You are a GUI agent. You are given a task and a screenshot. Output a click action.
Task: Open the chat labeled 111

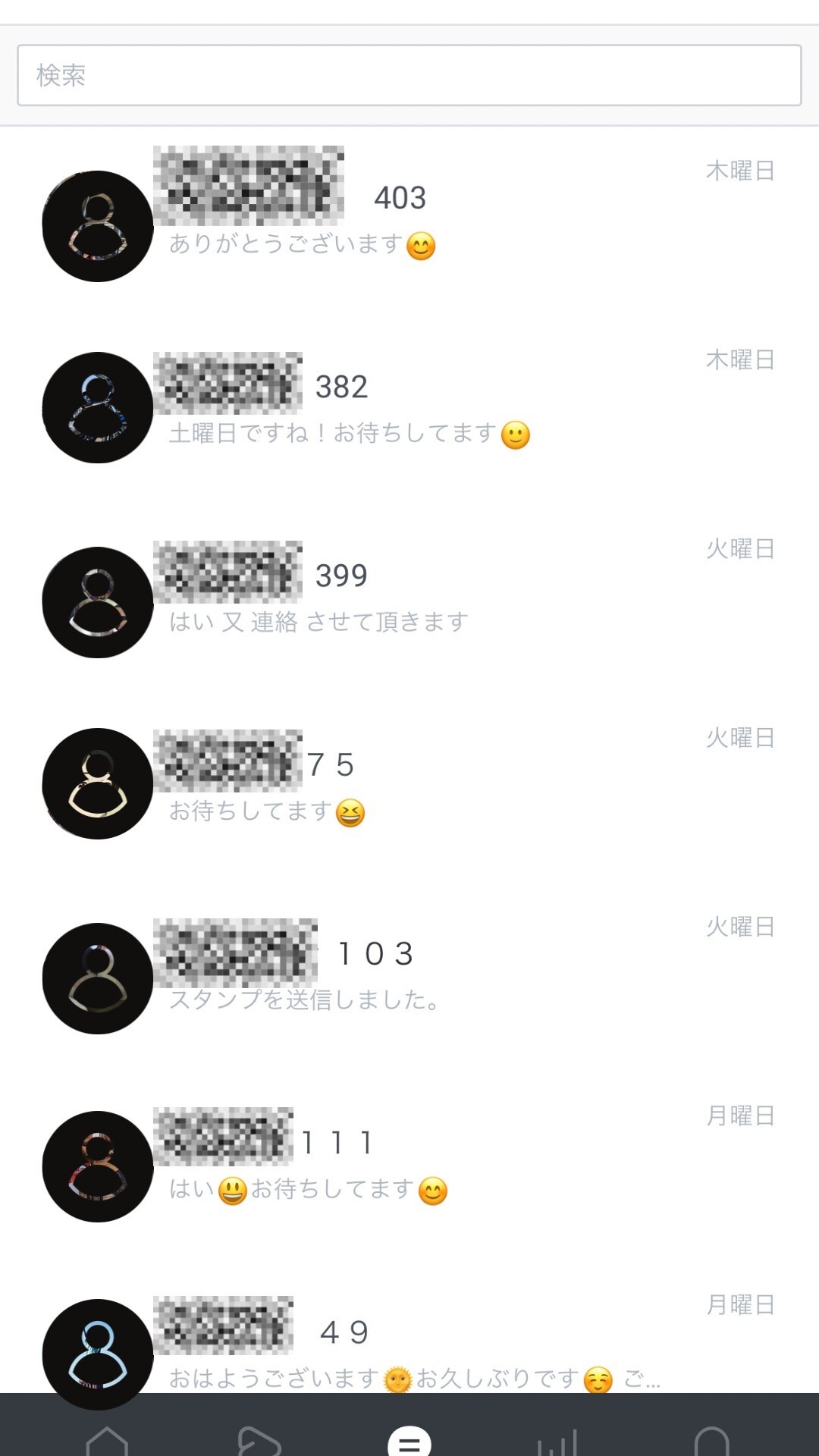tap(409, 1165)
